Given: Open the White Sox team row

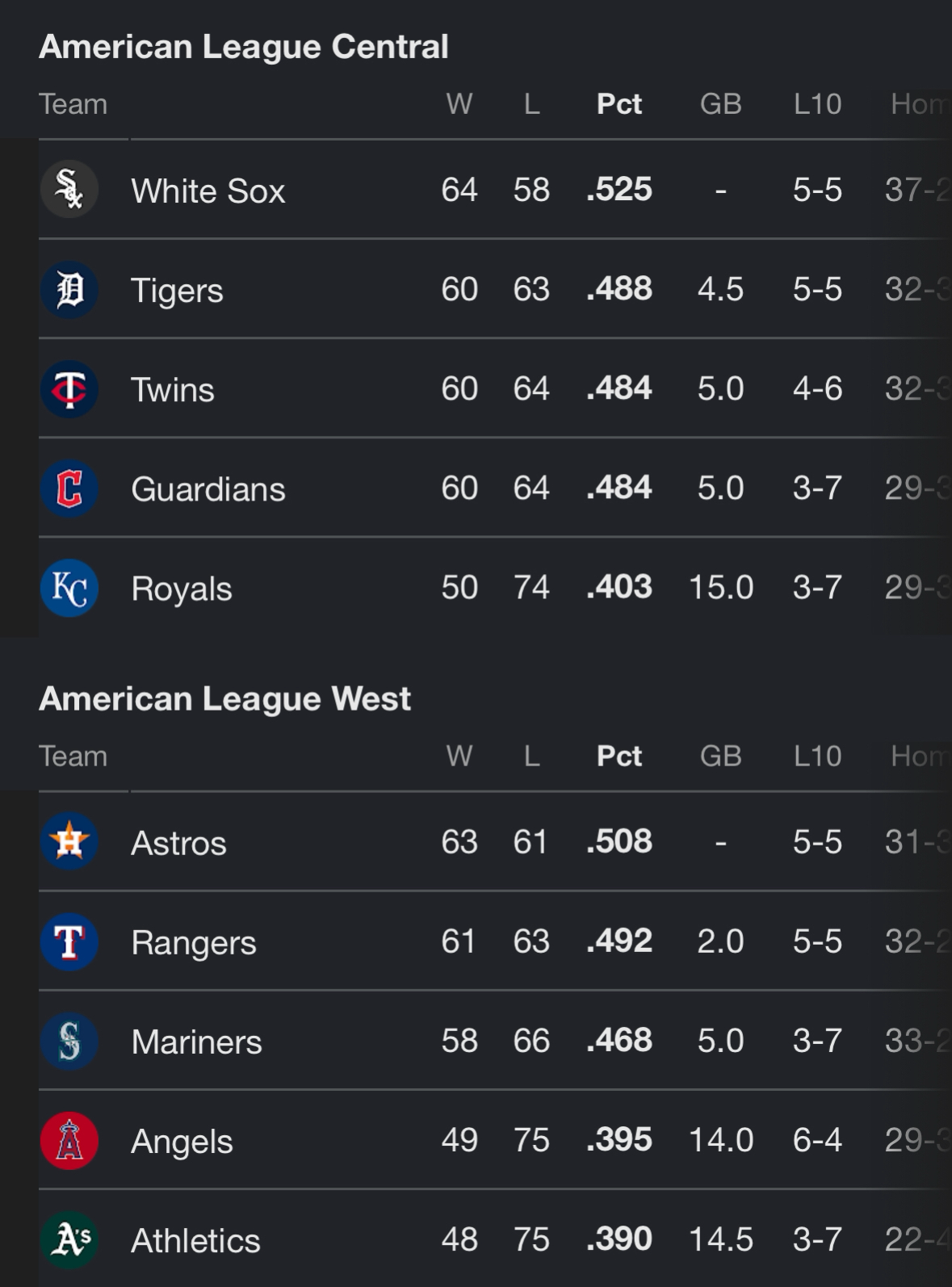Looking at the screenshot, I should (x=495, y=190).
